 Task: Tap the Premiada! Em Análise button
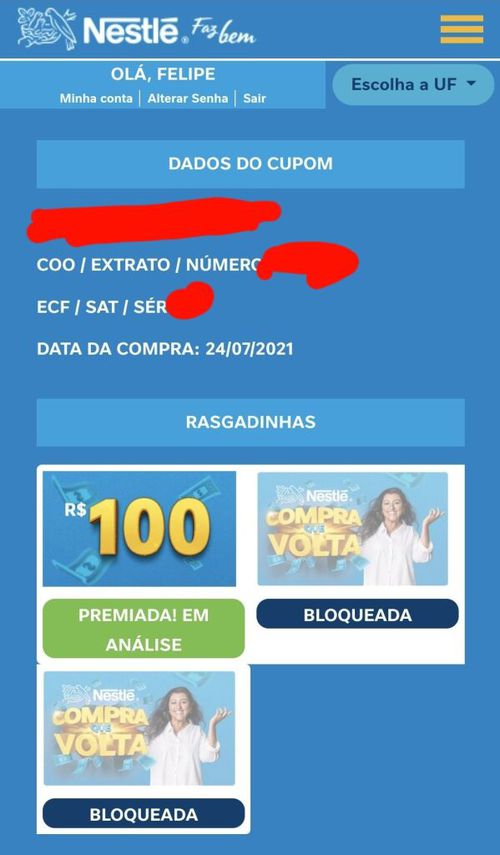tap(143, 629)
